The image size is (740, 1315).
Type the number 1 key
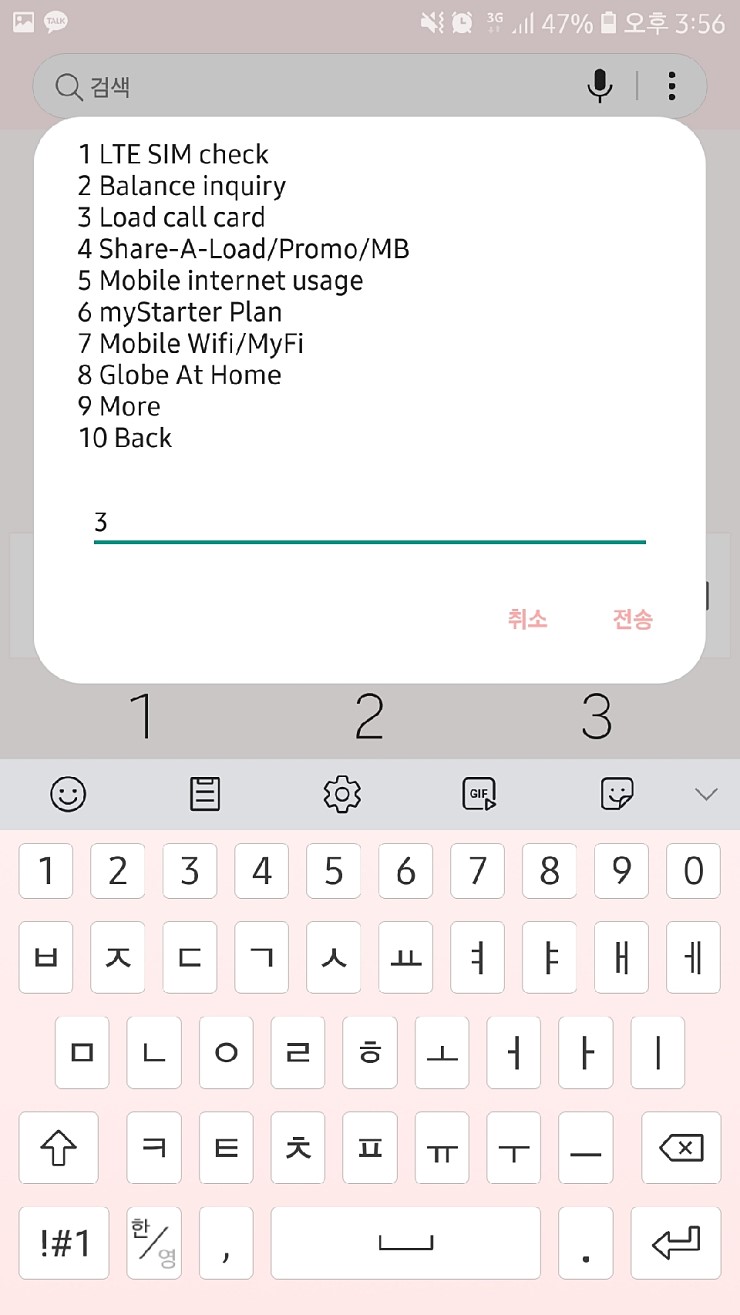coord(46,871)
